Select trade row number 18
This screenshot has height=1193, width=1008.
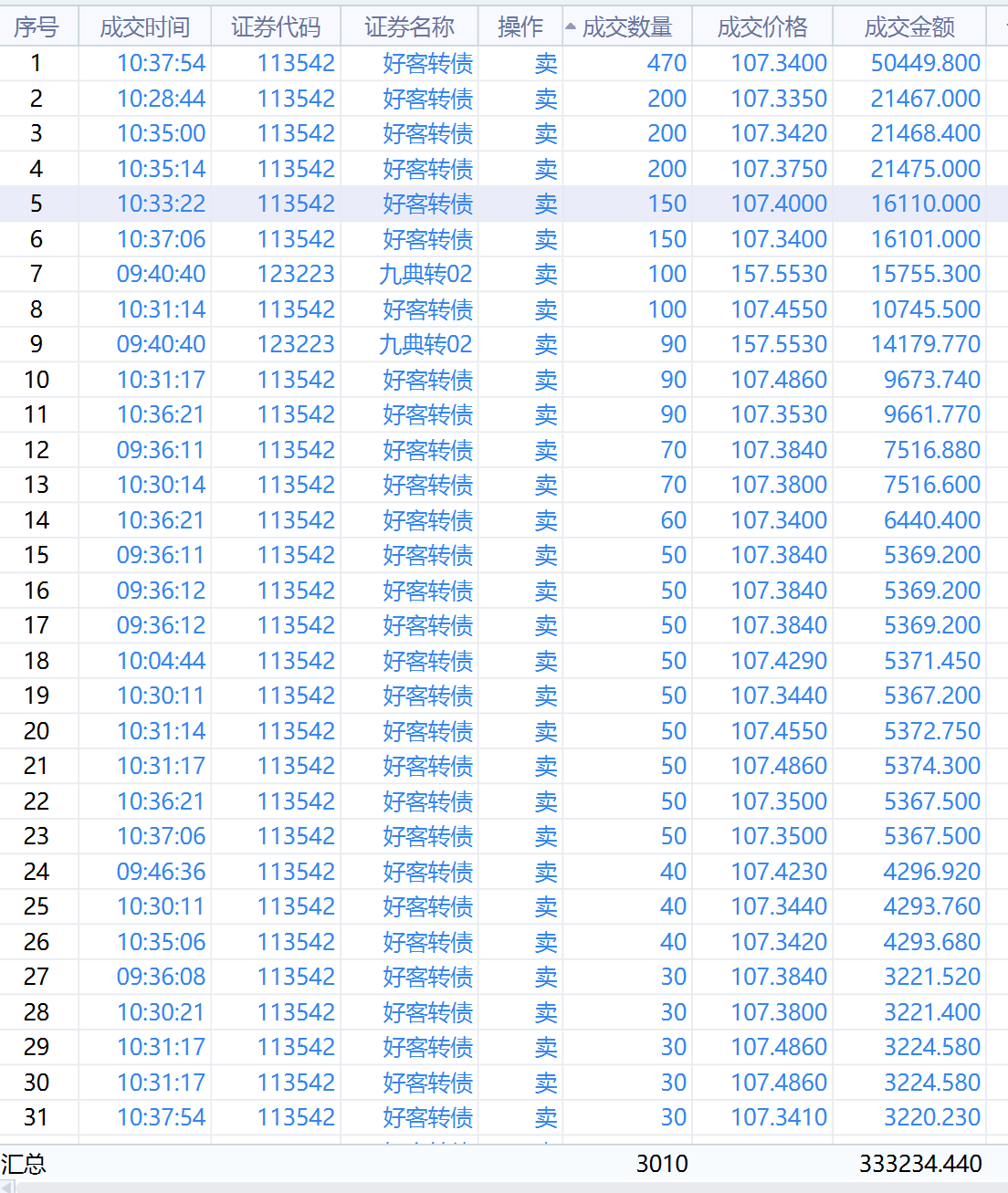[427, 661]
